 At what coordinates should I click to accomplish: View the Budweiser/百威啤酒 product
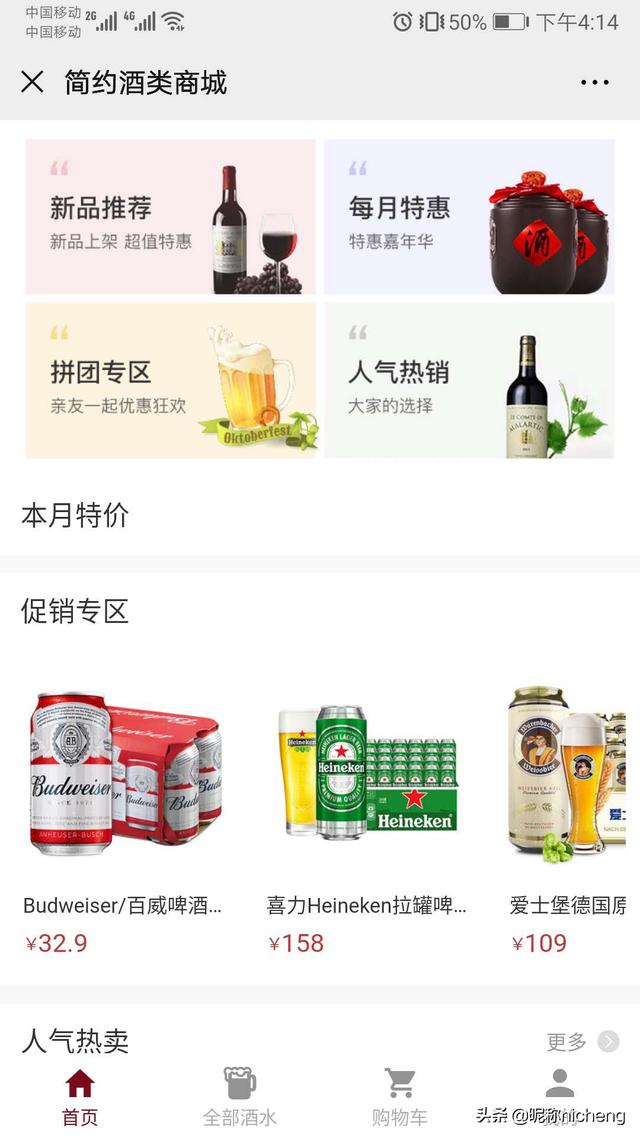[x=125, y=822]
